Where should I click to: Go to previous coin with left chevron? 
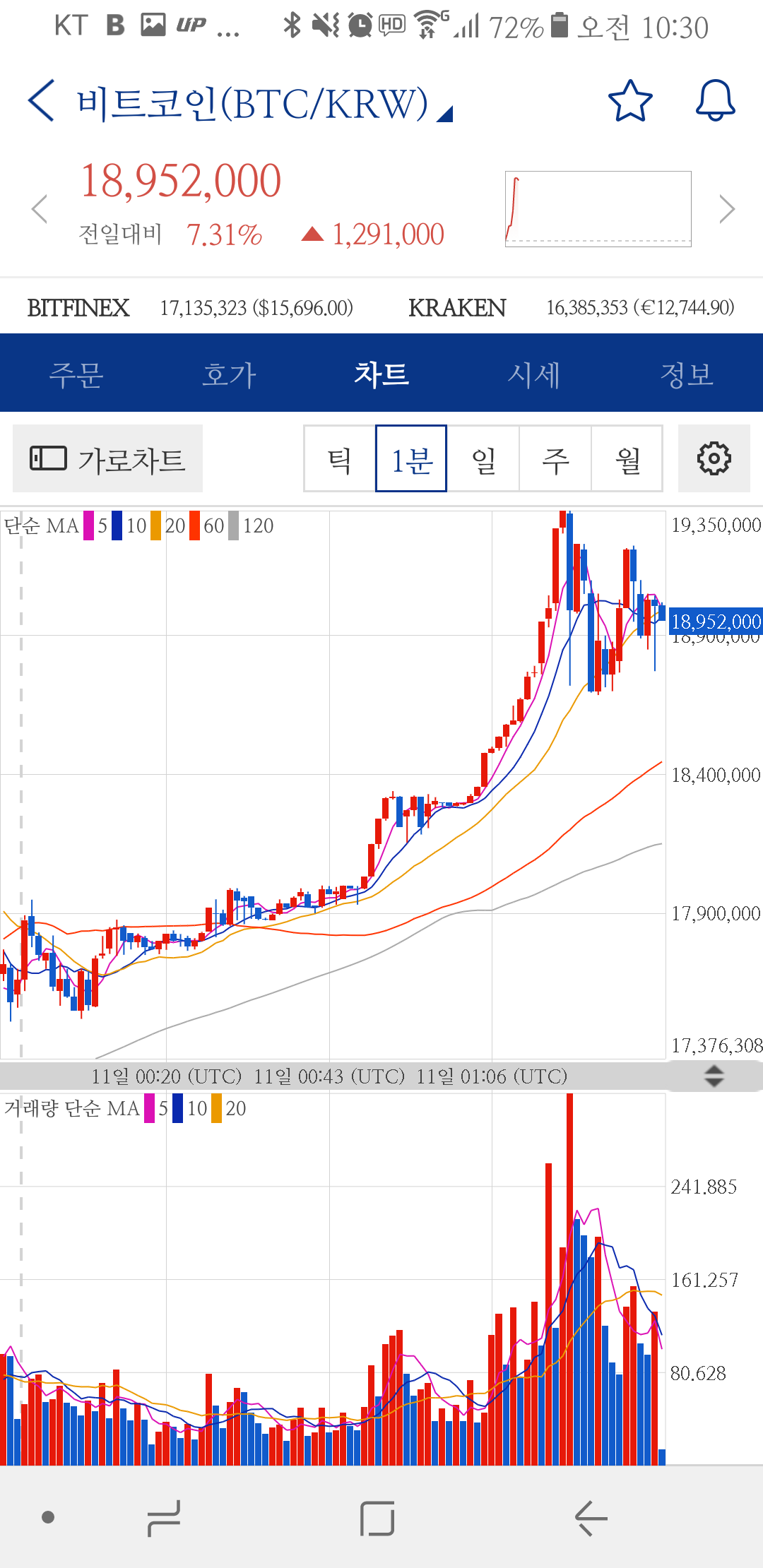[x=39, y=209]
